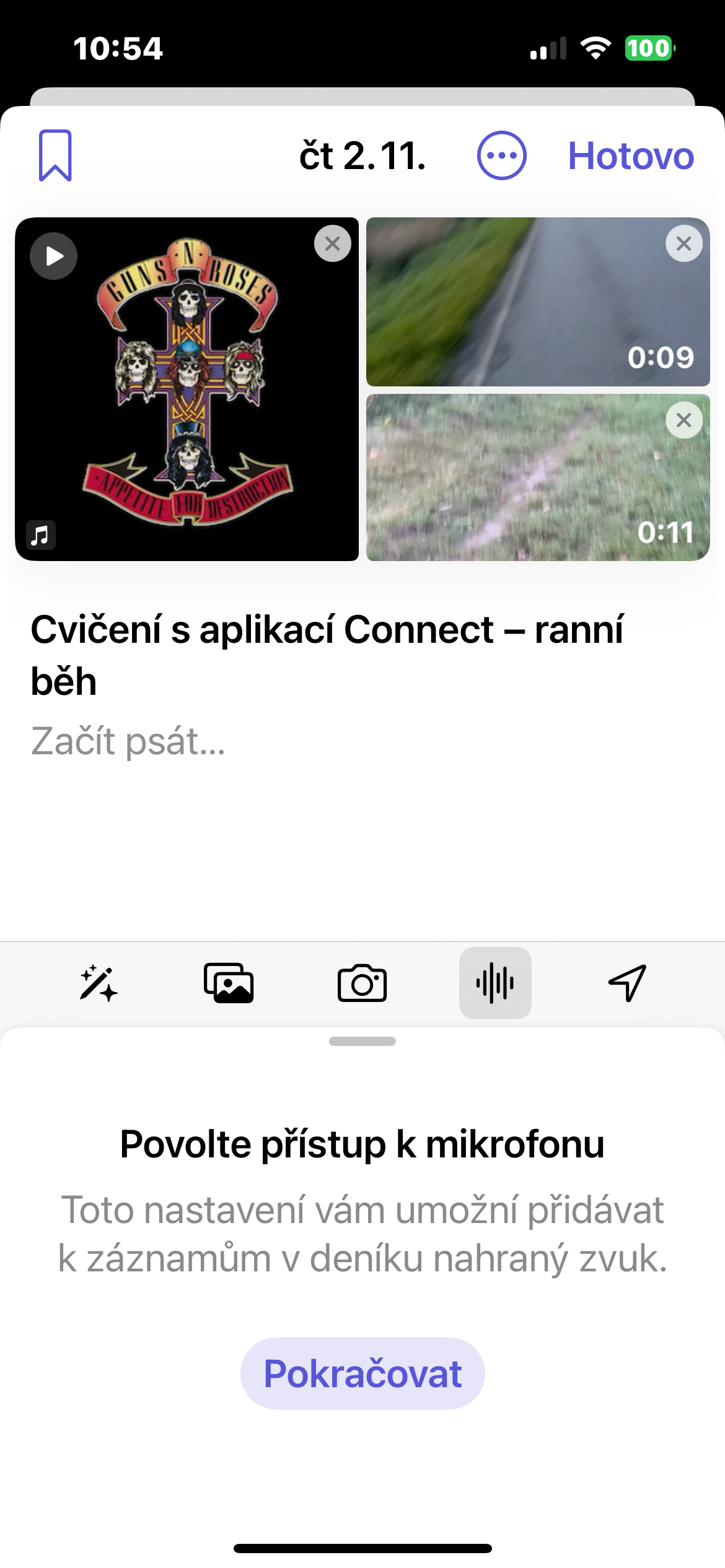Tap Pokračovat to allow microphone access
This screenshot has width=725, height=1568.
tap(362, 1373)
